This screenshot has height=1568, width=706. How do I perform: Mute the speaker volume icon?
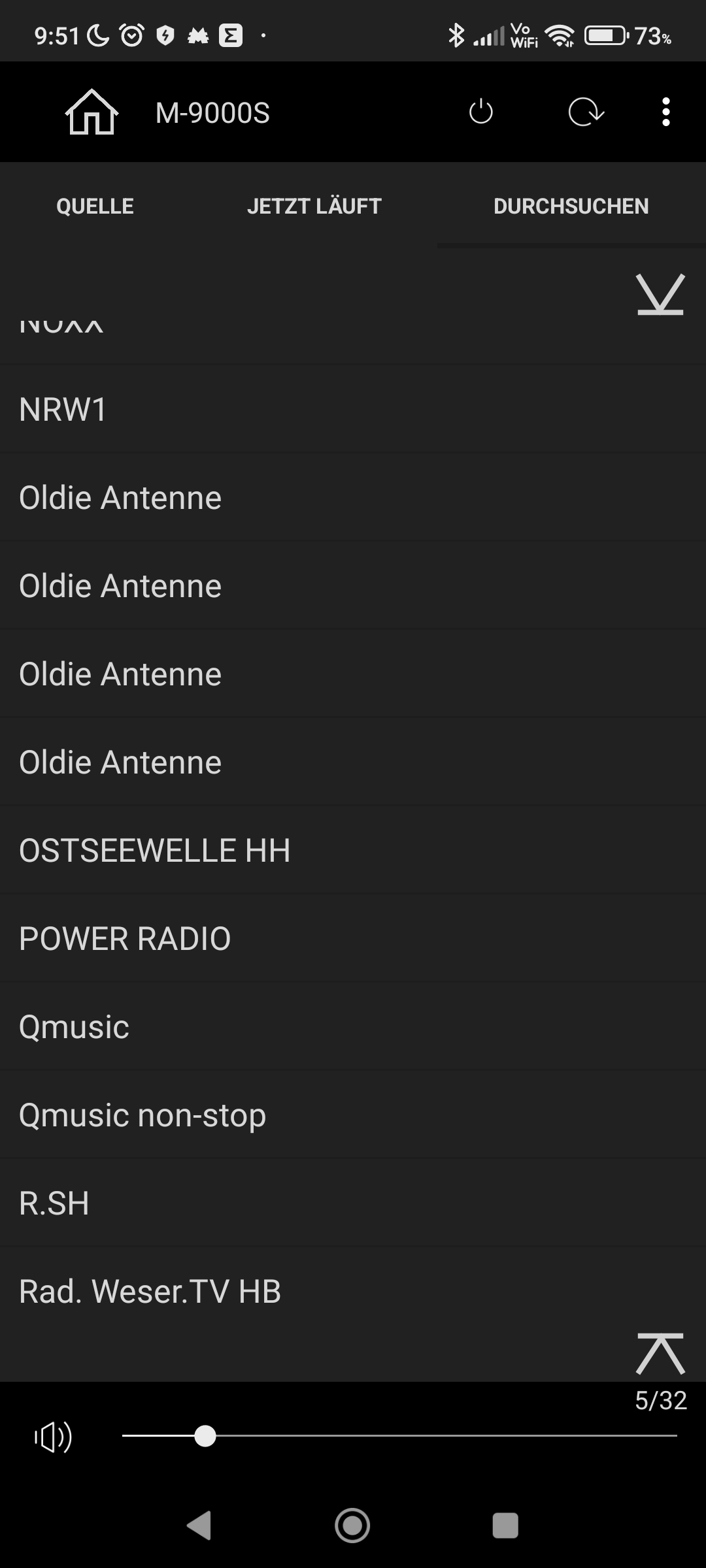tap(54, 1437)
